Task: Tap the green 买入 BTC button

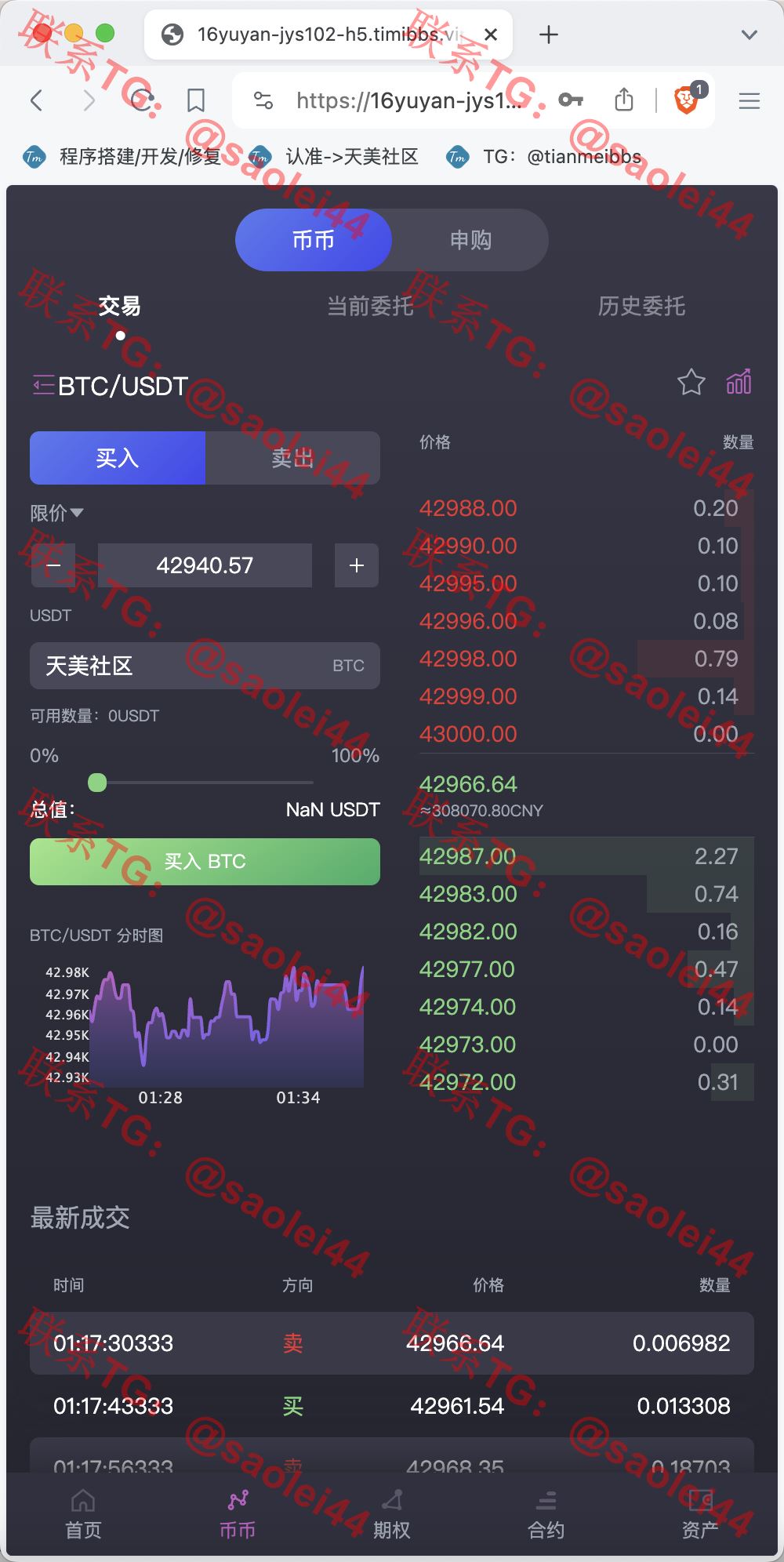Action: [205, 862]
